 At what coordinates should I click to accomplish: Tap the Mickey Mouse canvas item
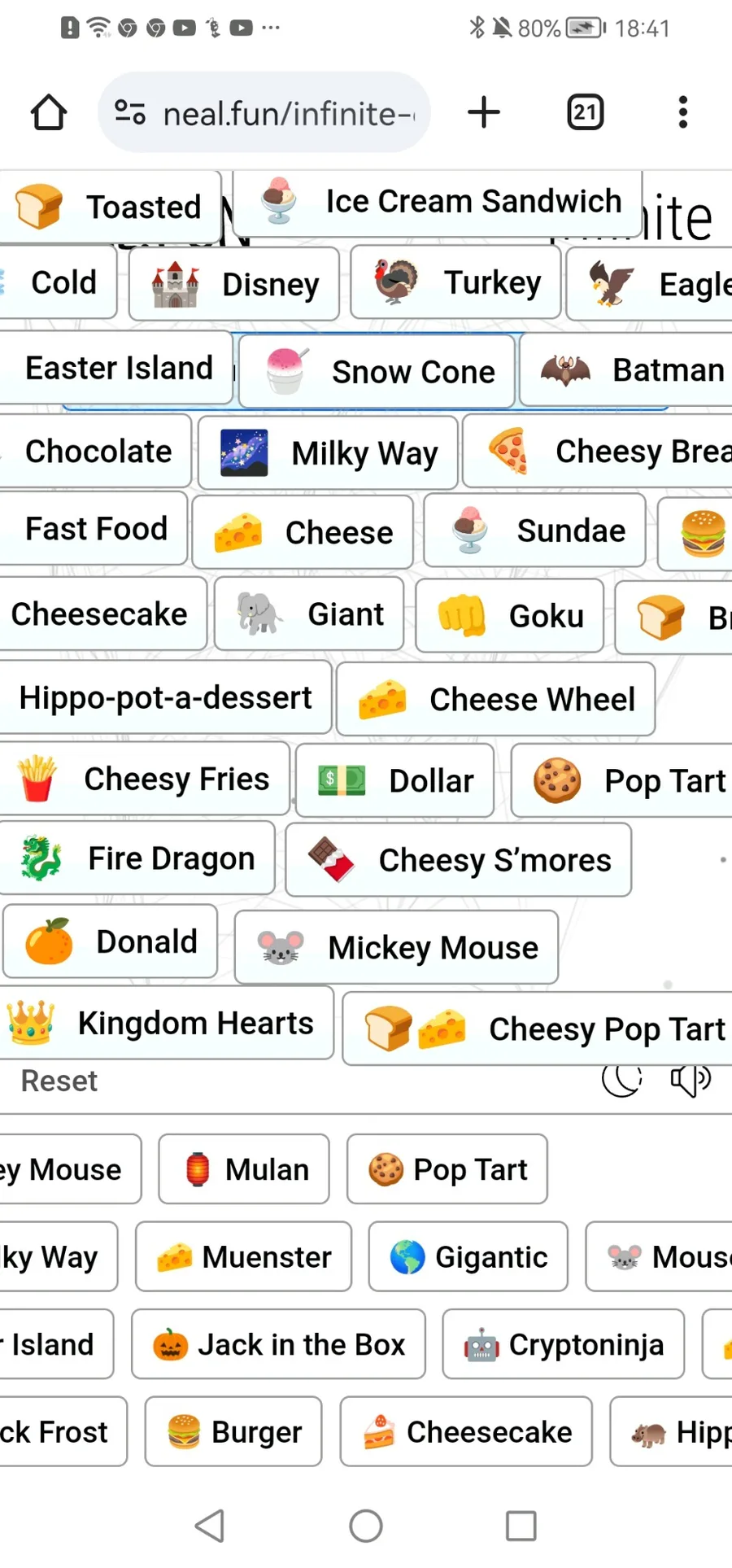coord(396,947)
